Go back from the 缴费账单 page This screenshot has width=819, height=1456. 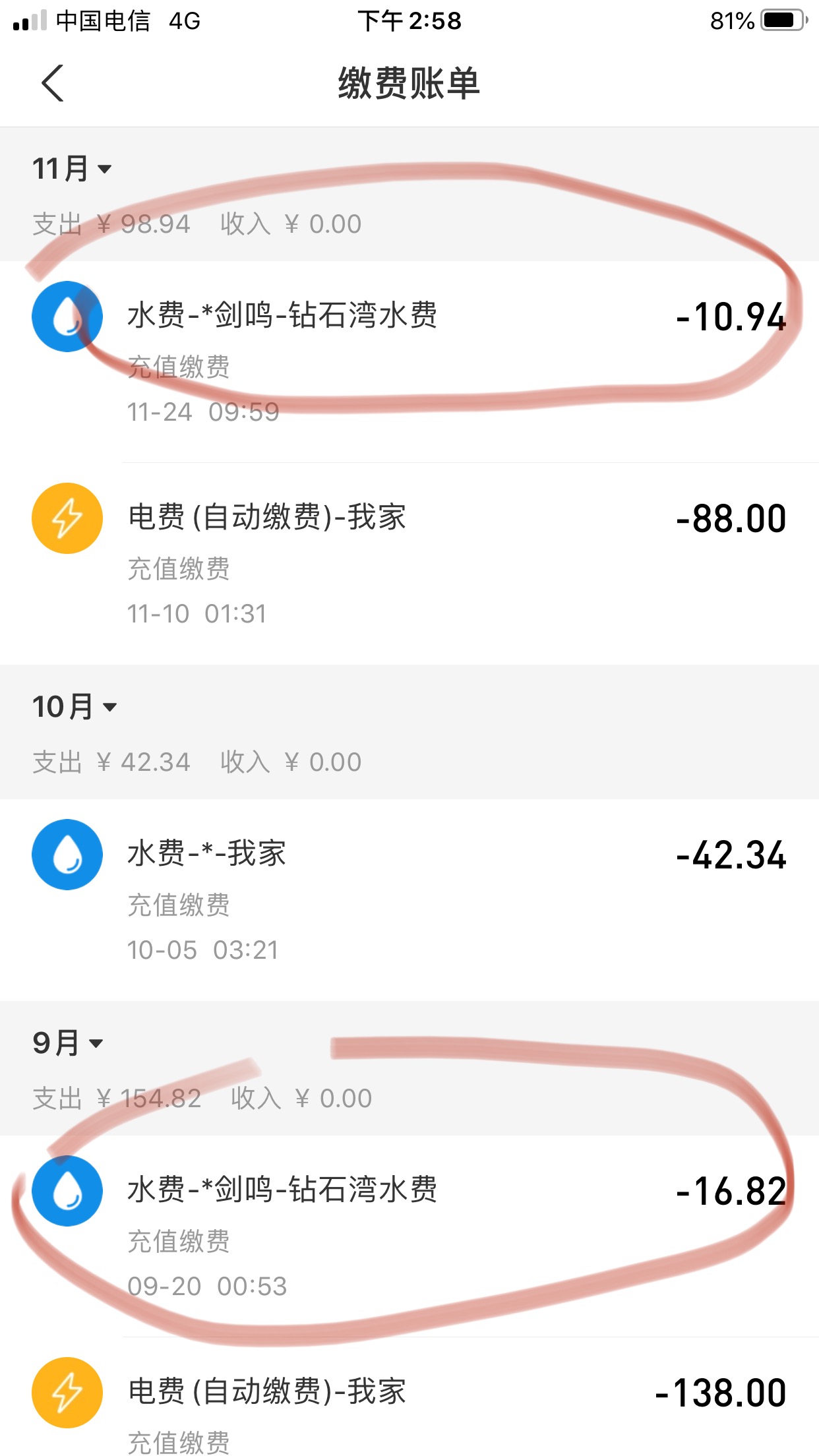(x=53, y=83)
